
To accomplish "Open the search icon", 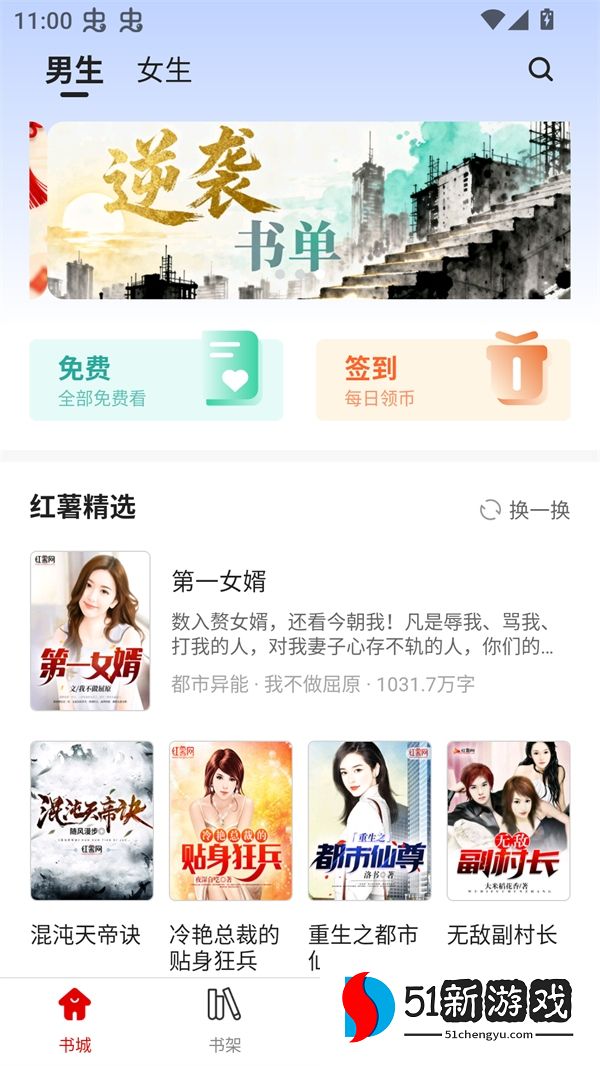I will point(540,69).
